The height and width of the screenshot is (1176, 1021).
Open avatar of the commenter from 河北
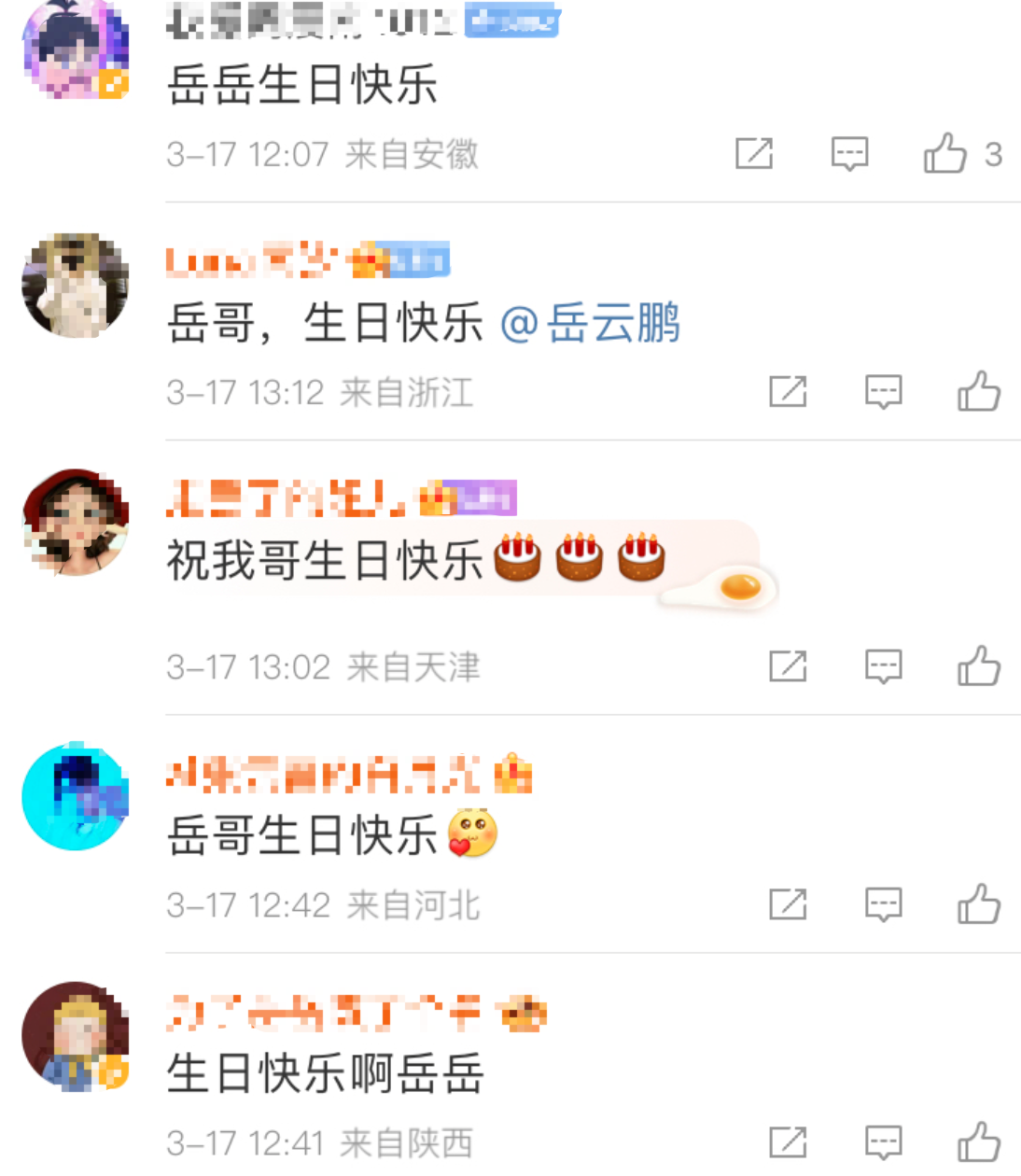(x=76, y=796)
